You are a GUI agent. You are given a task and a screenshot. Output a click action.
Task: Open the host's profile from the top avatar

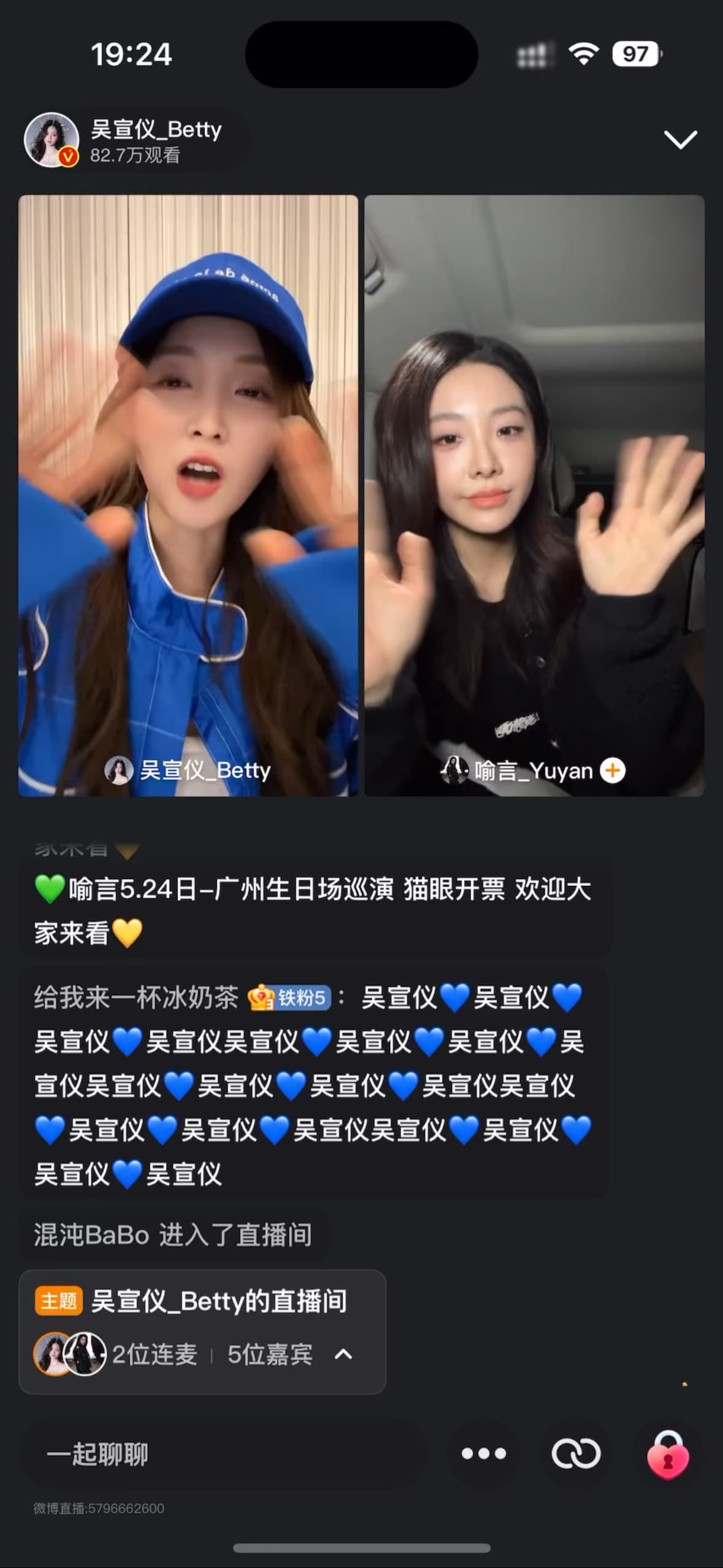(52, 140)
